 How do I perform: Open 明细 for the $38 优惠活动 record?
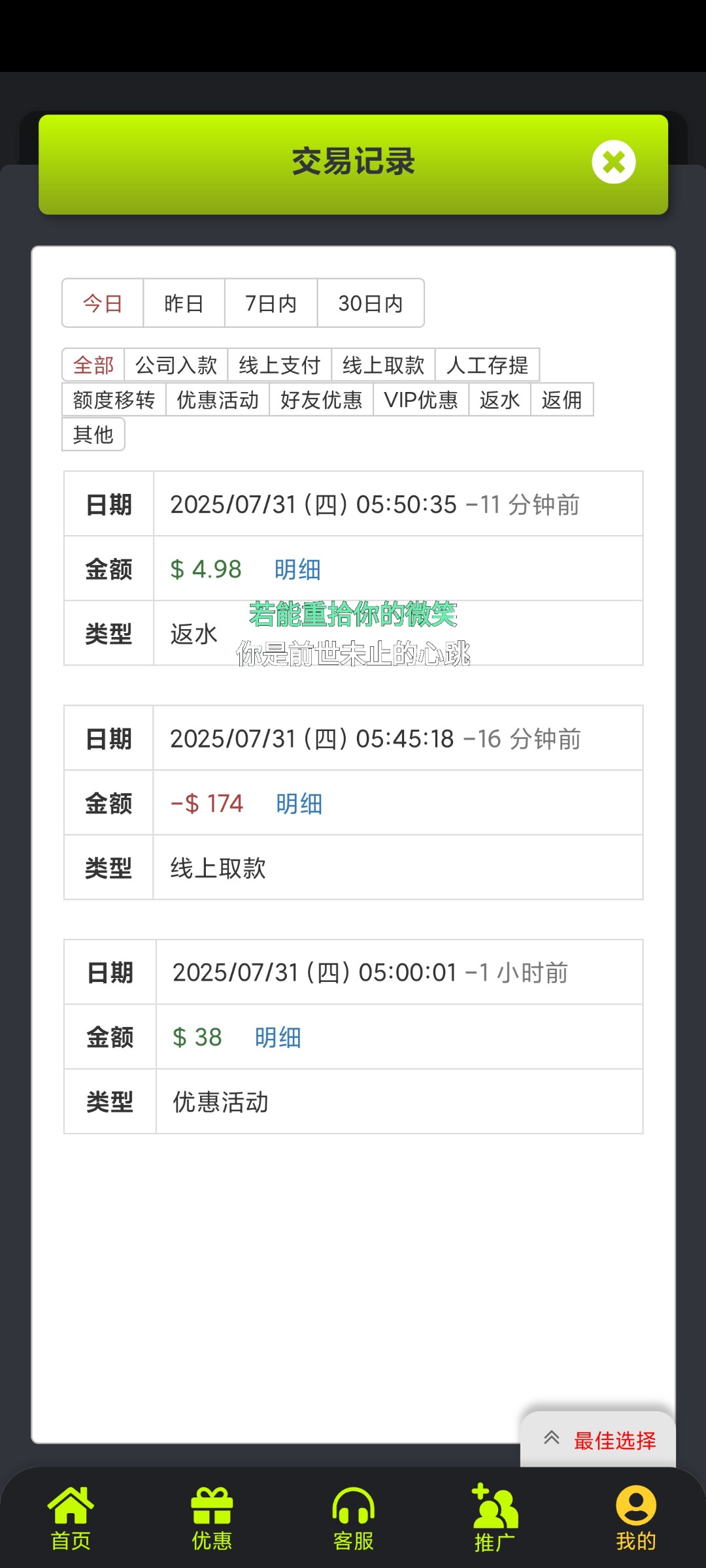click(278, 1037)
